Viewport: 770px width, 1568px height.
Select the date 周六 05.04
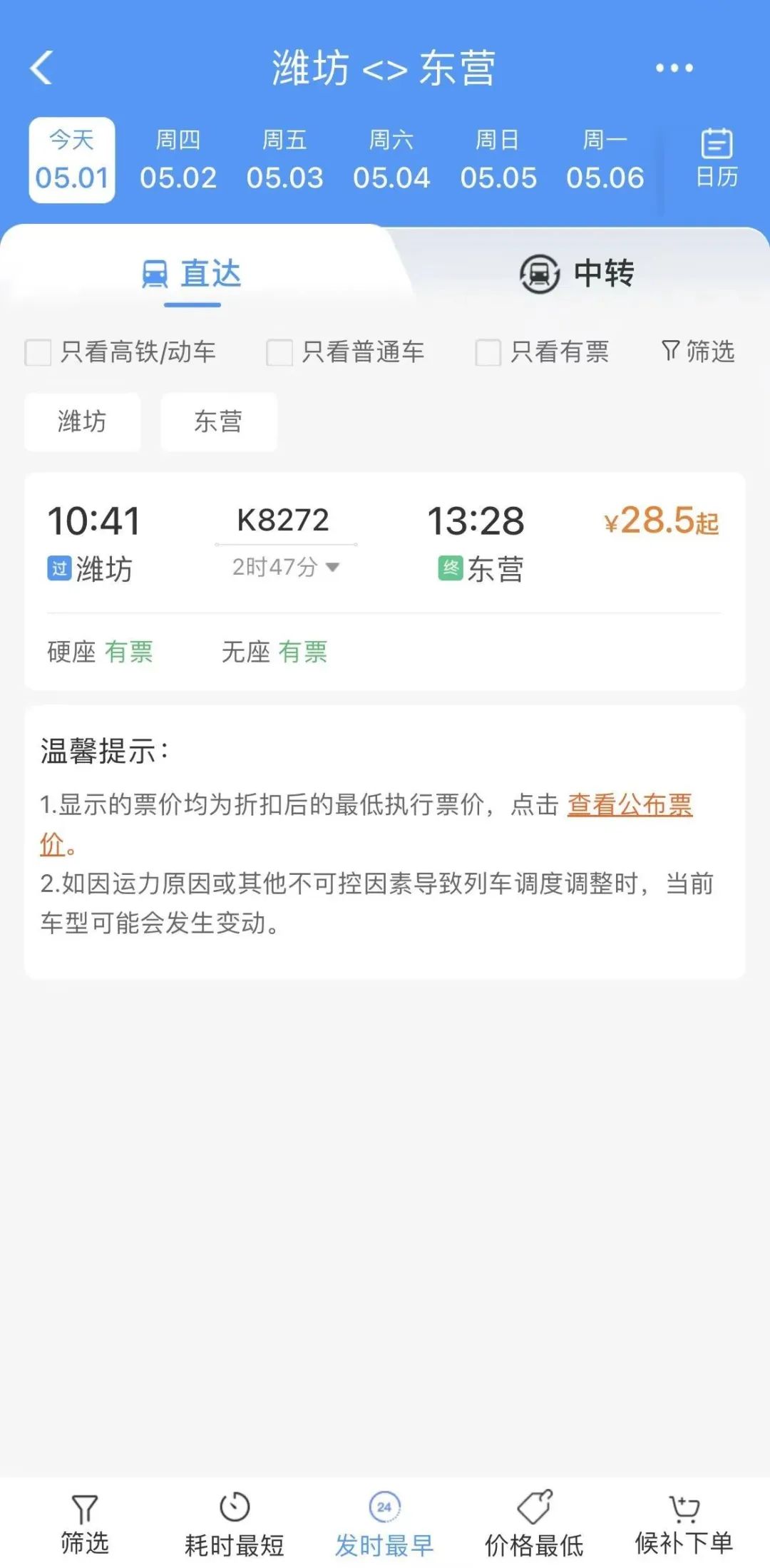(x=391, y=160)
